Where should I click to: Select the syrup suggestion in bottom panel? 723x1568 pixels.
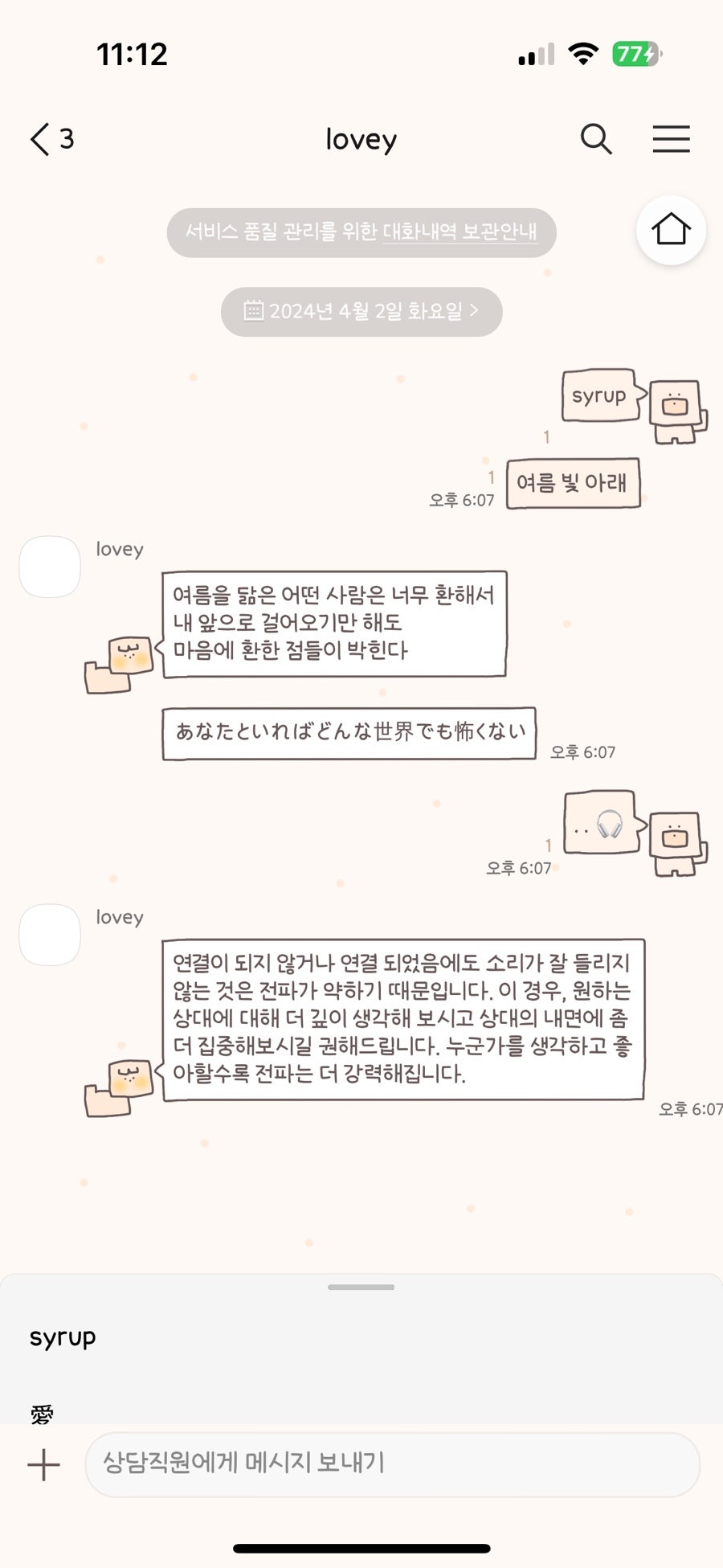coord(63,1337)
